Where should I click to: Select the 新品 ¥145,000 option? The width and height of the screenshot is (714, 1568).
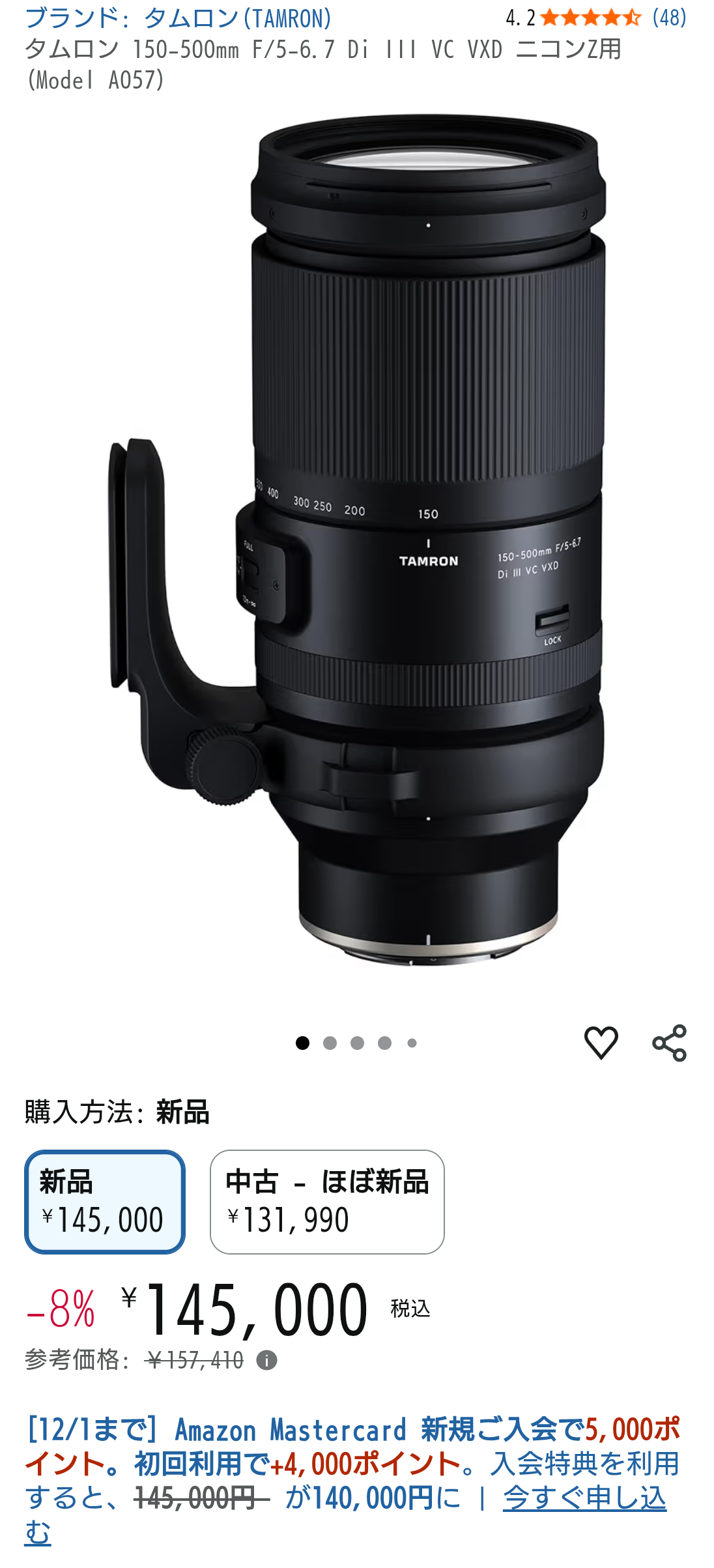click(105, 1201)
